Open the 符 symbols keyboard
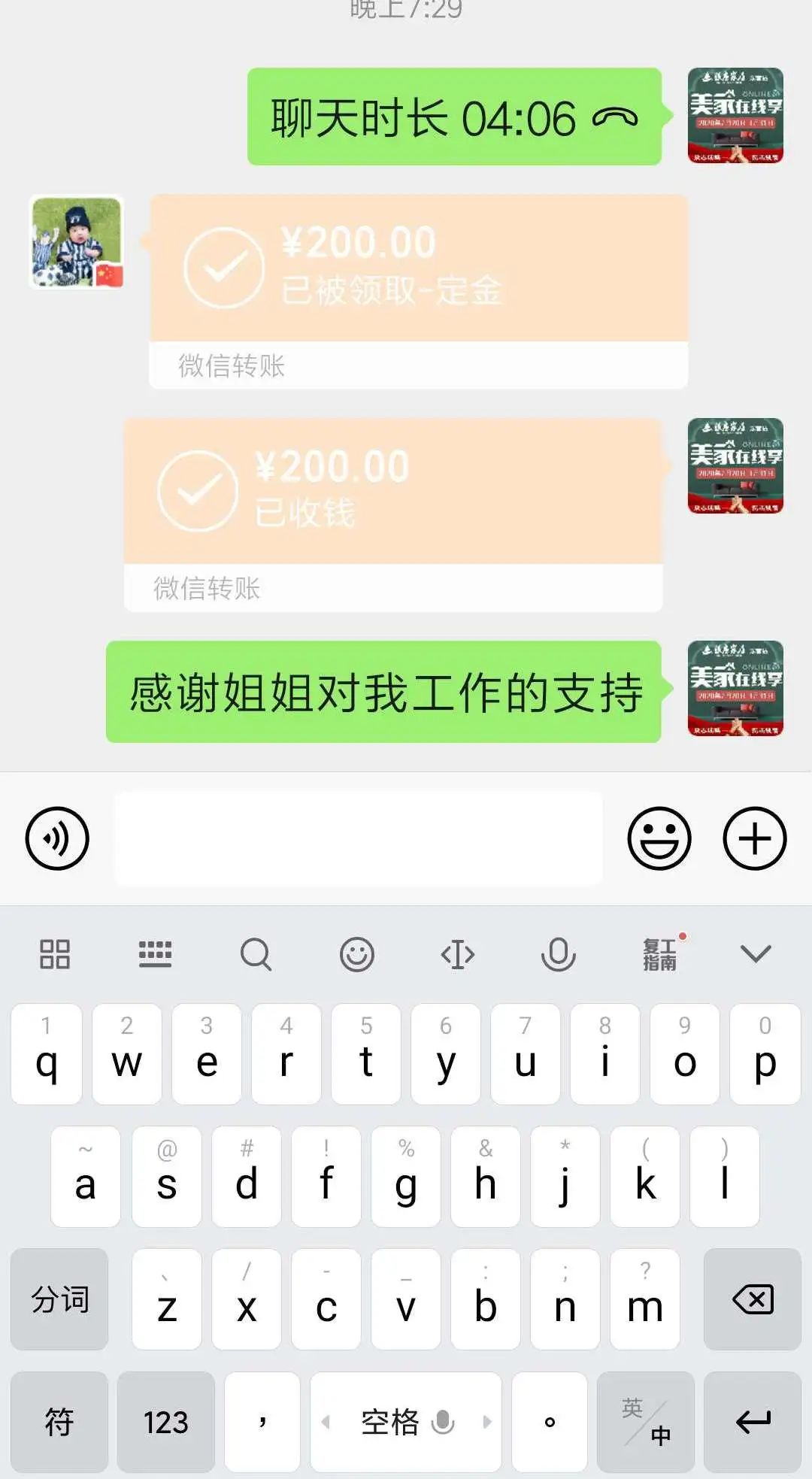This screenshot has width=812, height=1479. point(59,1422)
